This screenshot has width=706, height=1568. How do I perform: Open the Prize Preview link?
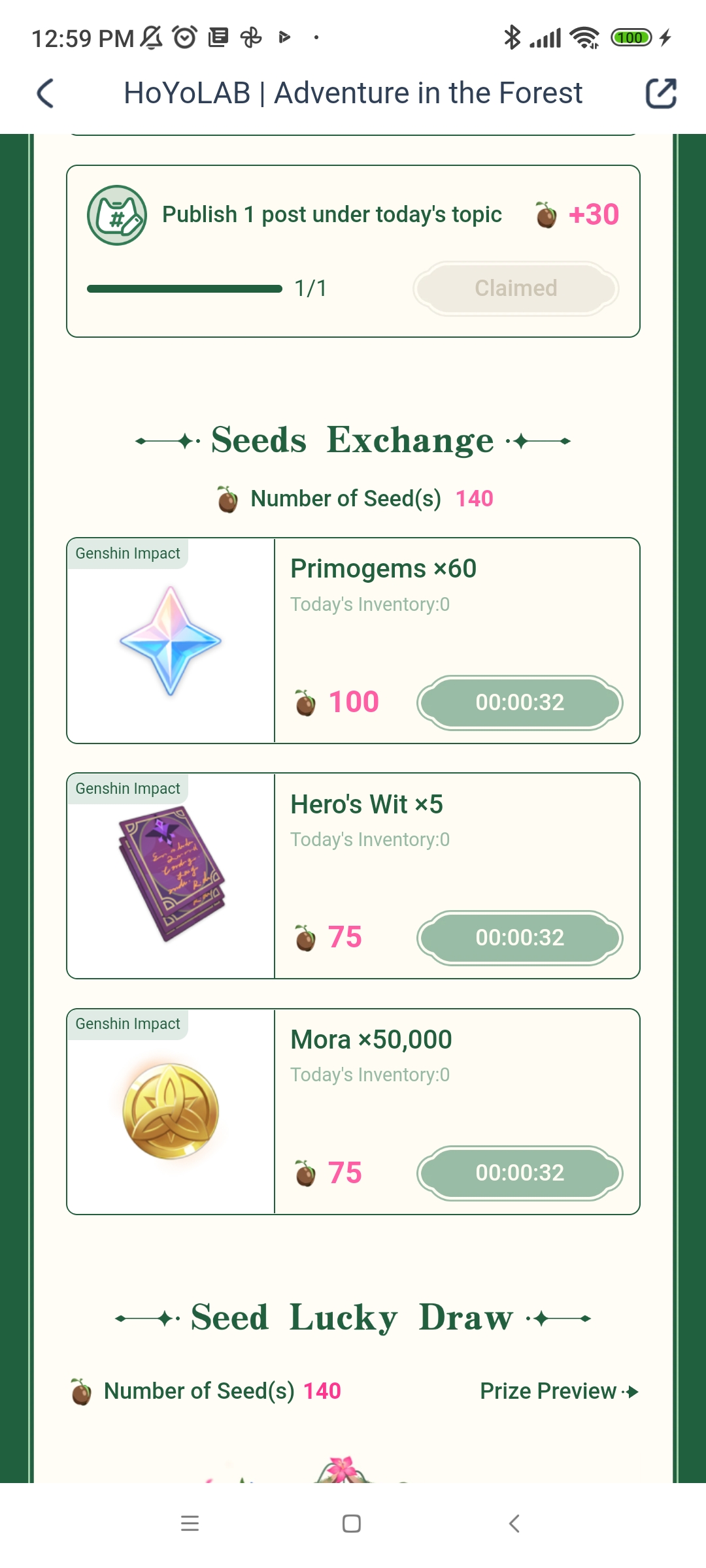point(559,1391)
